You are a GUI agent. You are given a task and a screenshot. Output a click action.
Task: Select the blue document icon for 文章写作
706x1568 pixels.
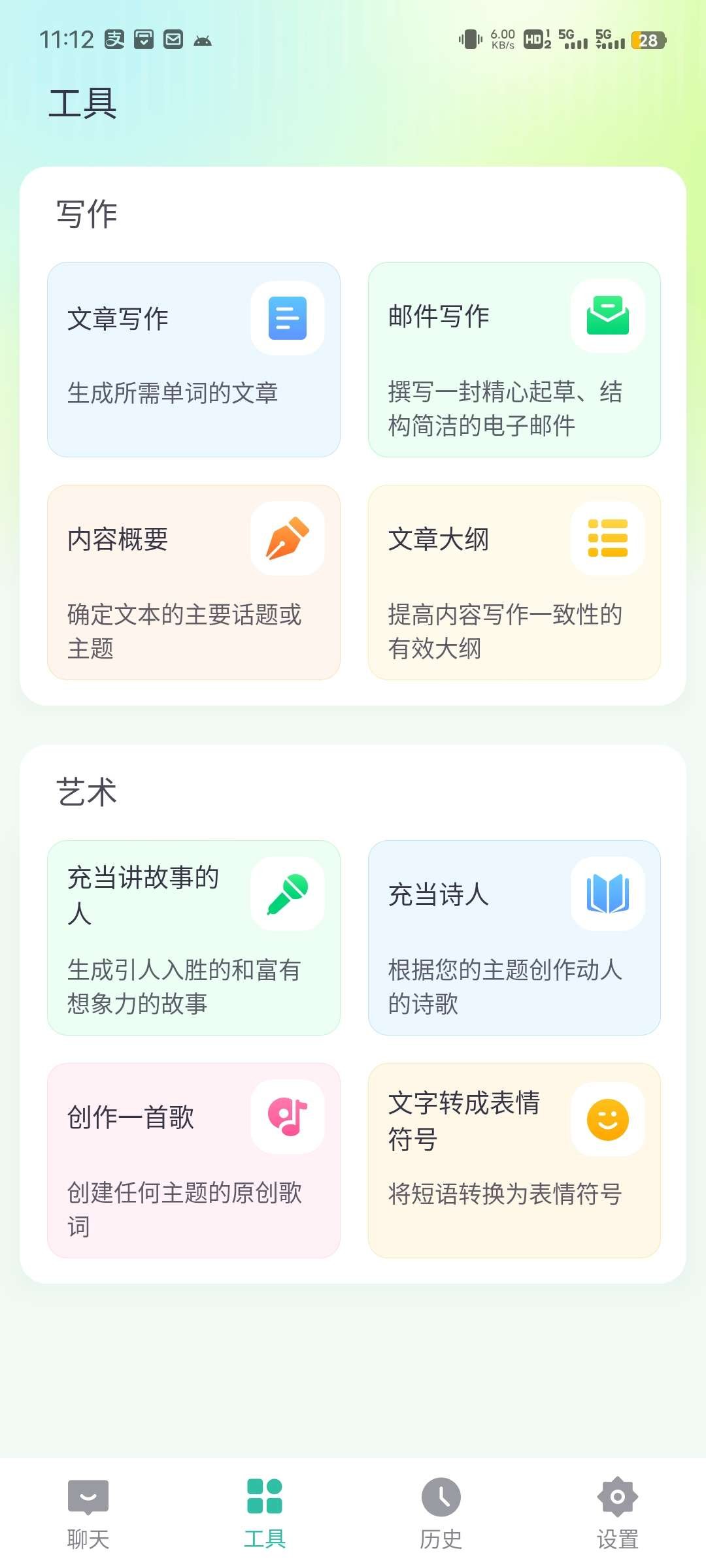(286, 317)
